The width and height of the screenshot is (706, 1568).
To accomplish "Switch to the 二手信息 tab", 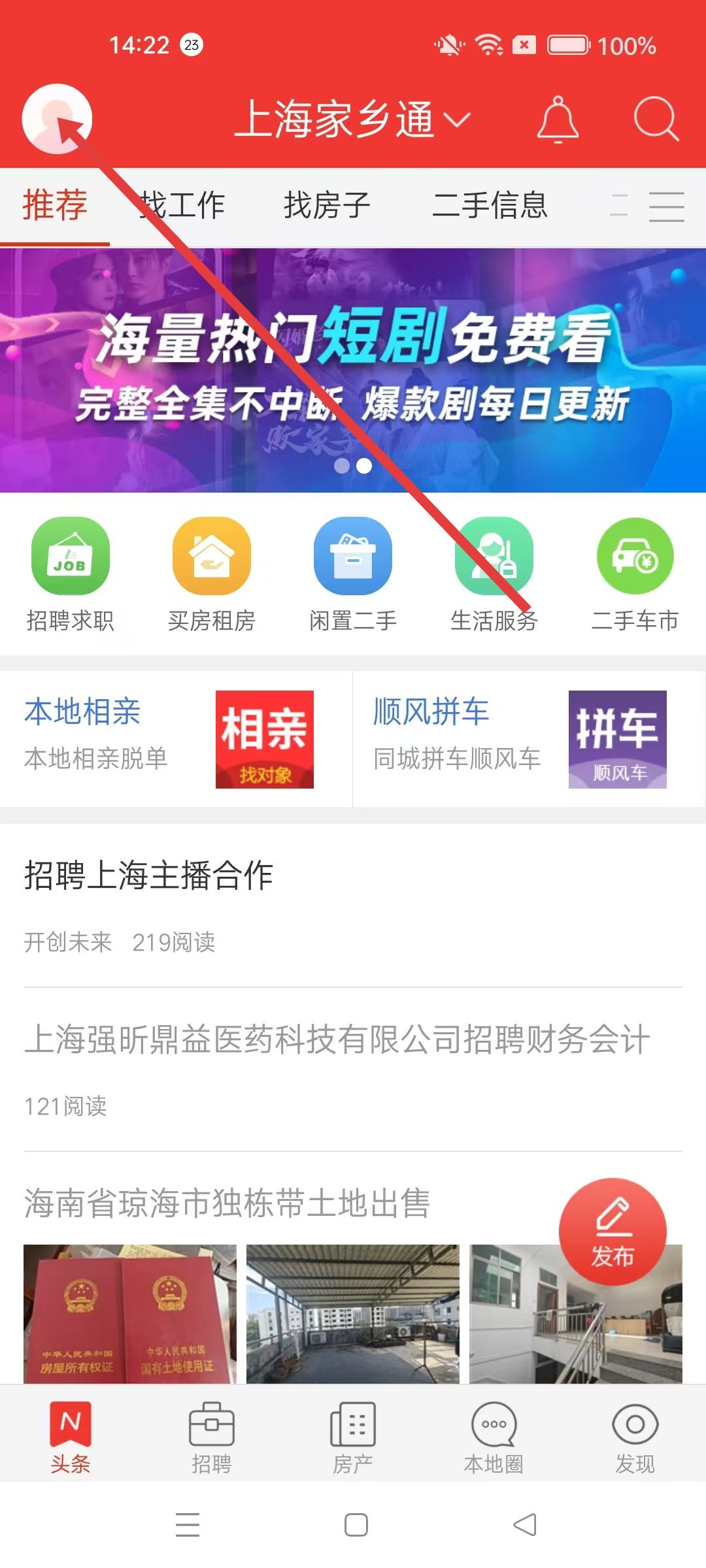I will 490,206.
